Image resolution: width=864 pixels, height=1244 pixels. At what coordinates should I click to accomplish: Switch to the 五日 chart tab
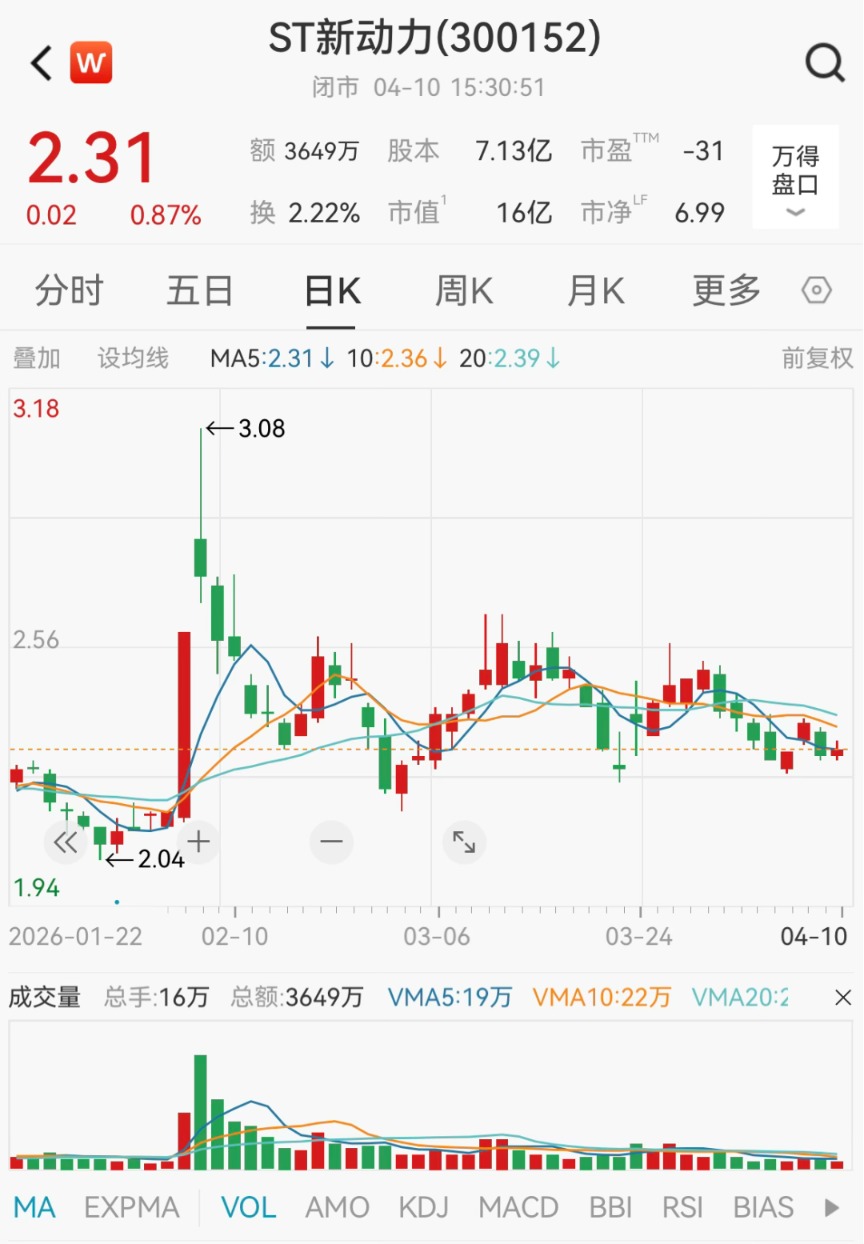(200, 291)
